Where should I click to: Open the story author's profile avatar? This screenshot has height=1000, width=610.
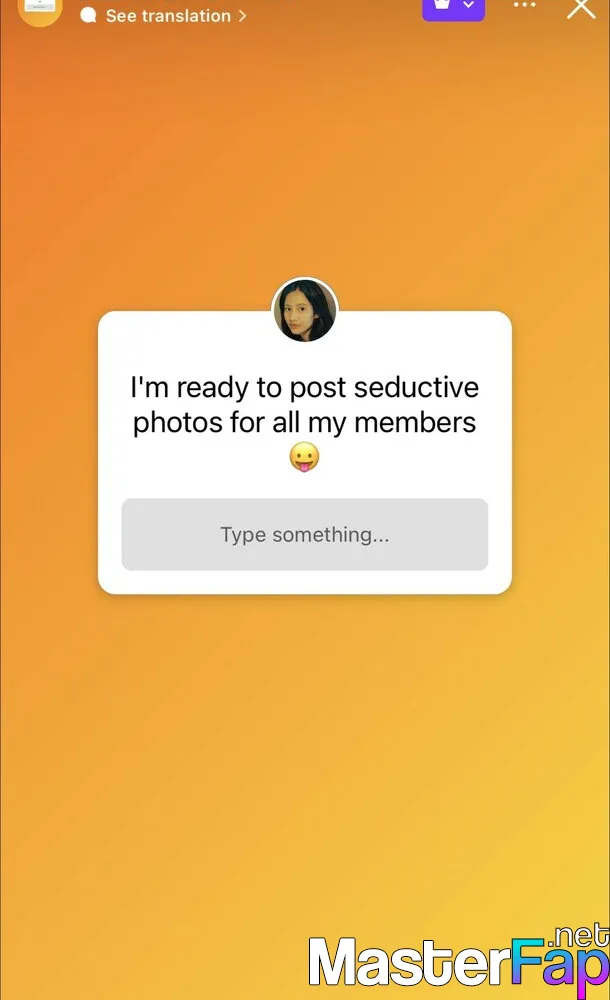click(40, 11)
